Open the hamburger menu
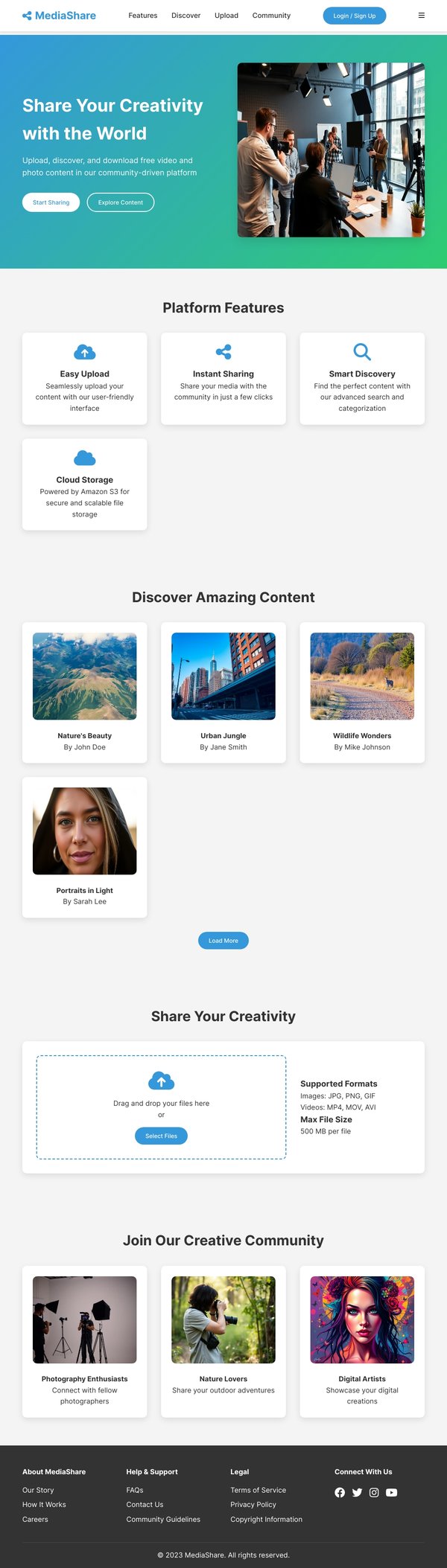Screen dimensions: 447x1568 [422, 16]
